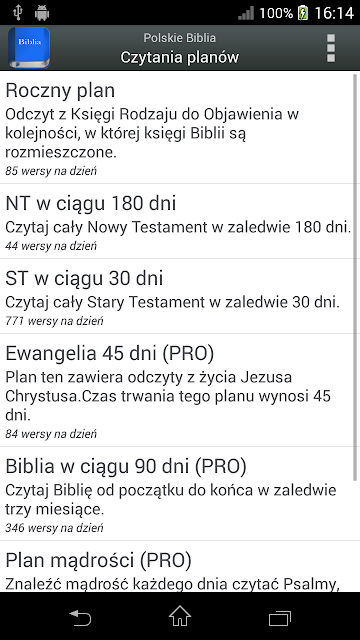Screen dimensions: 360x640
Task: Open the Roczny plan reading plan
Action: tap(177, 127)
